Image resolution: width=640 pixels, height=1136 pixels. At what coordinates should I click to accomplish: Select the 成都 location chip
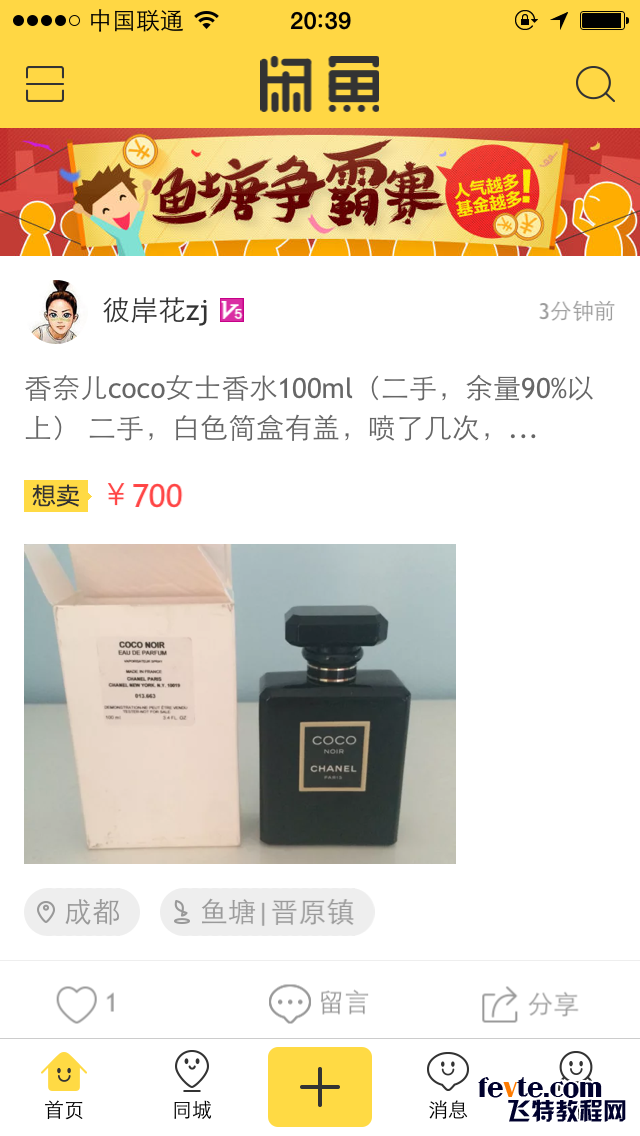(82, 912)
